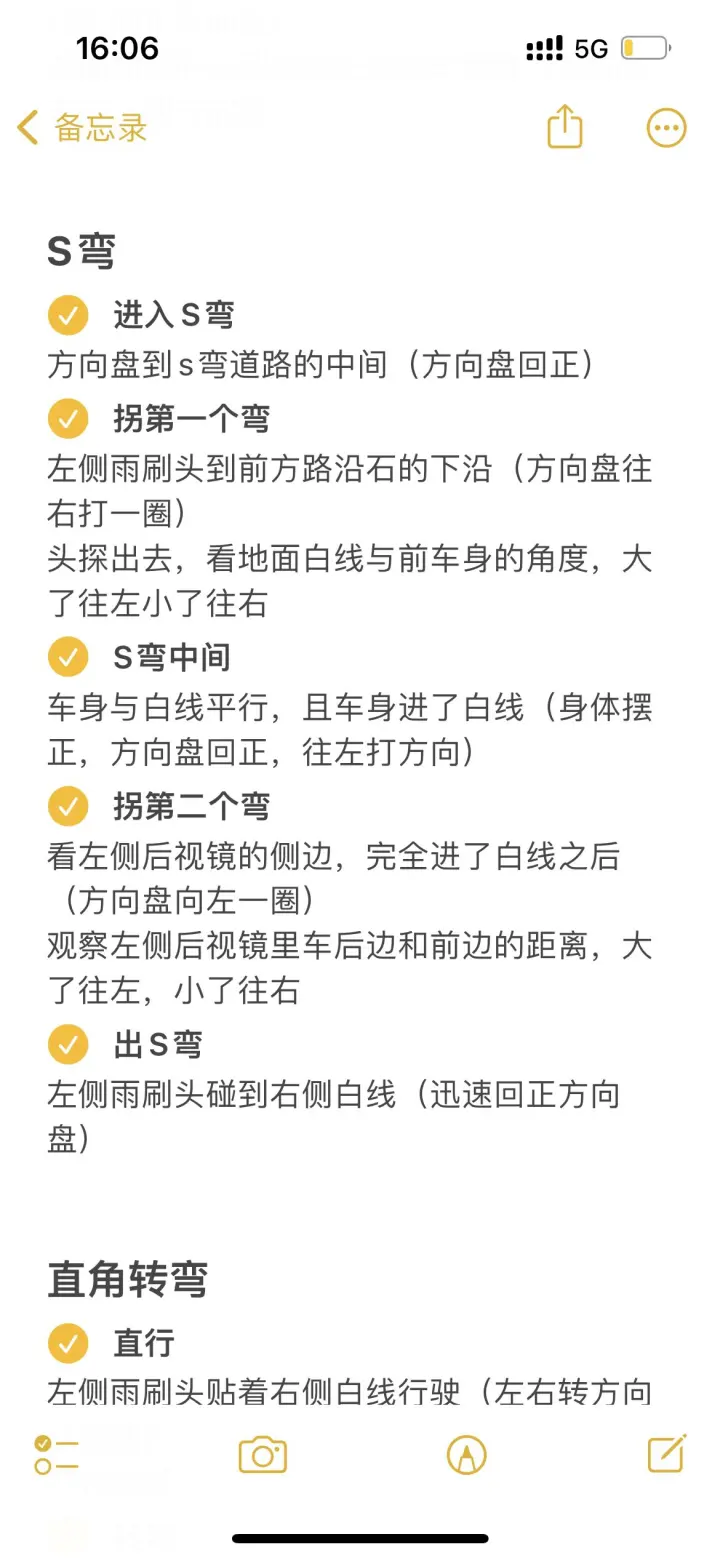
Task: Open the more options menu
Action: 666,128
